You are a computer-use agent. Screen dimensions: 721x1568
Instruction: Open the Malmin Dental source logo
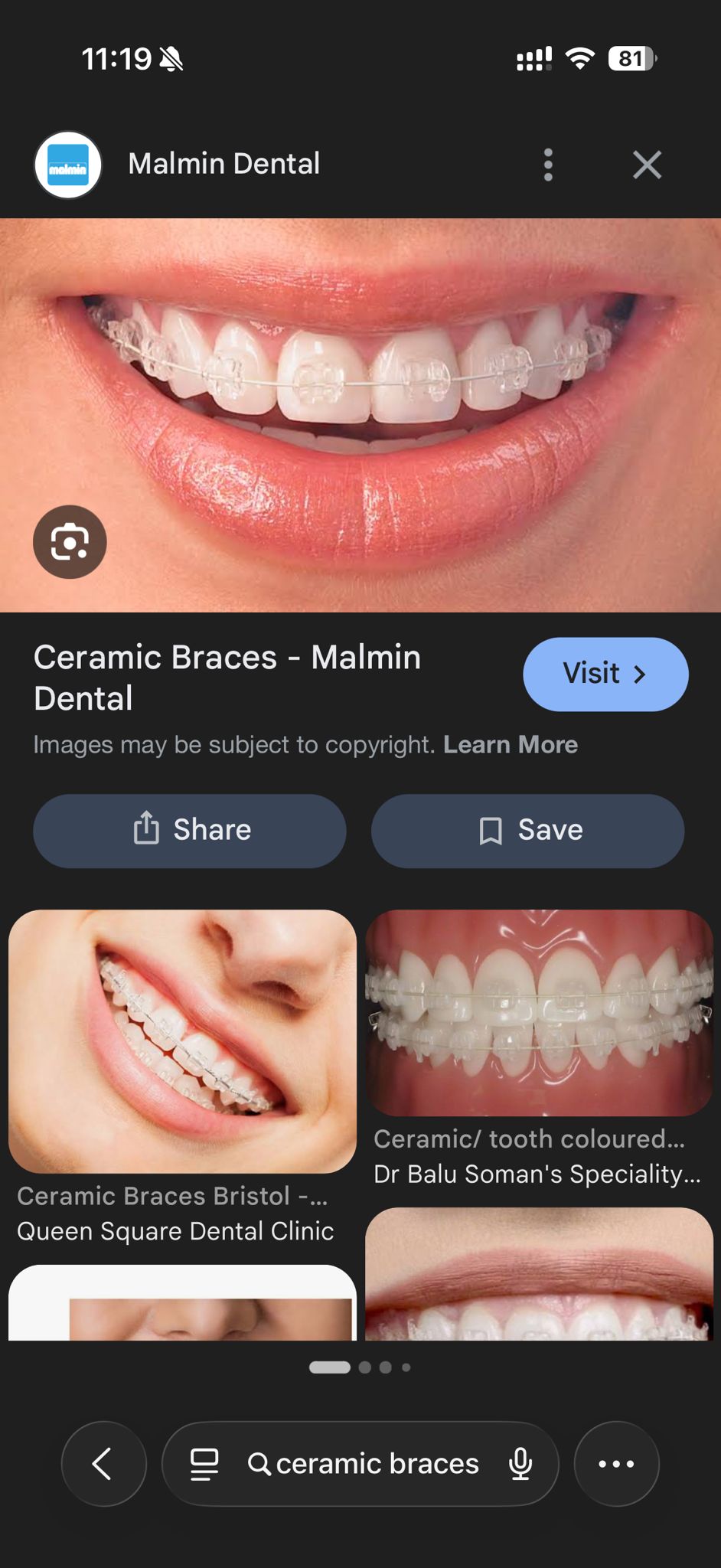(x=68, y=165)
